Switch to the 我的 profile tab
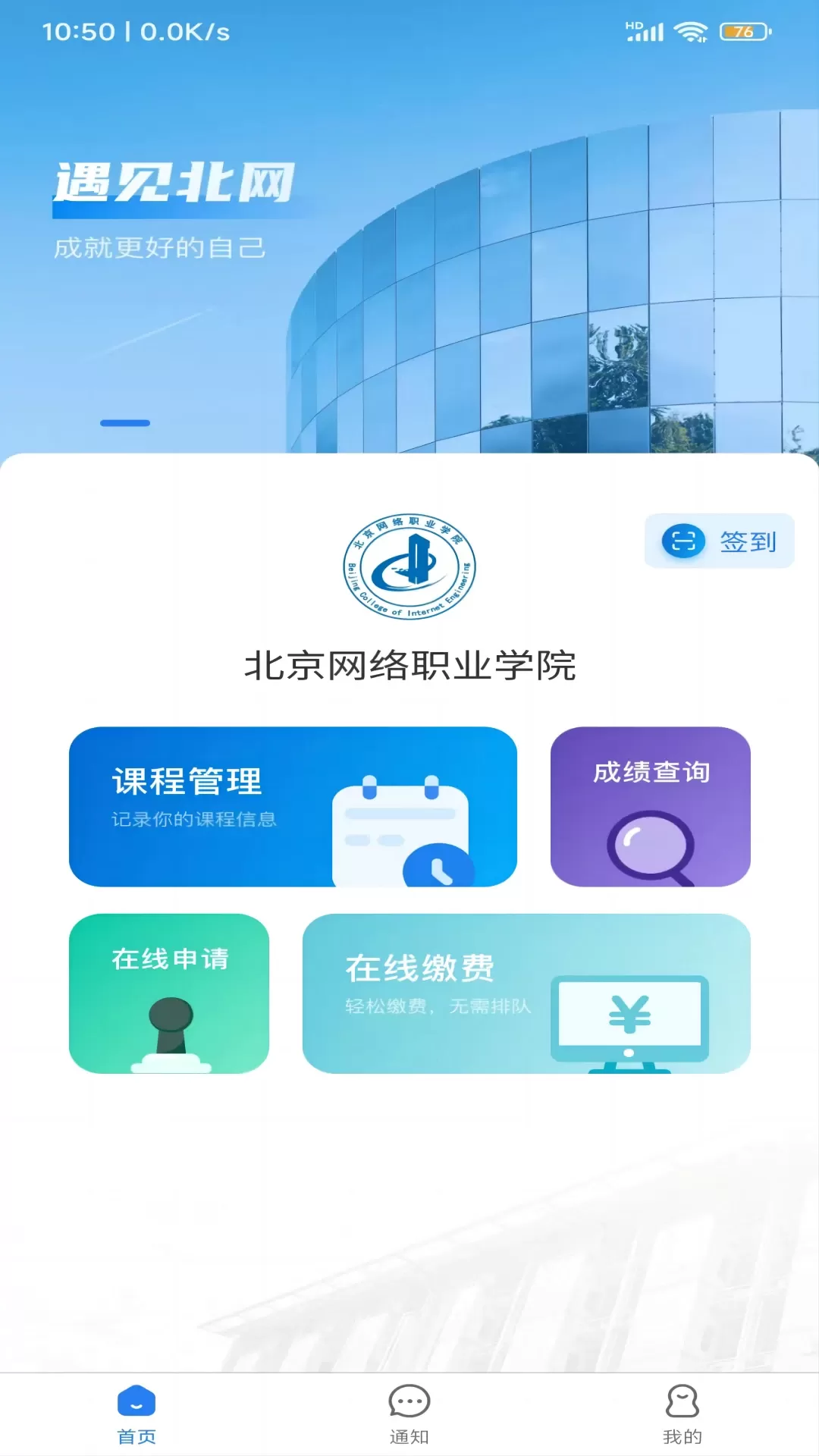This screenshot has height=1456, width=819. [682, 1415]
